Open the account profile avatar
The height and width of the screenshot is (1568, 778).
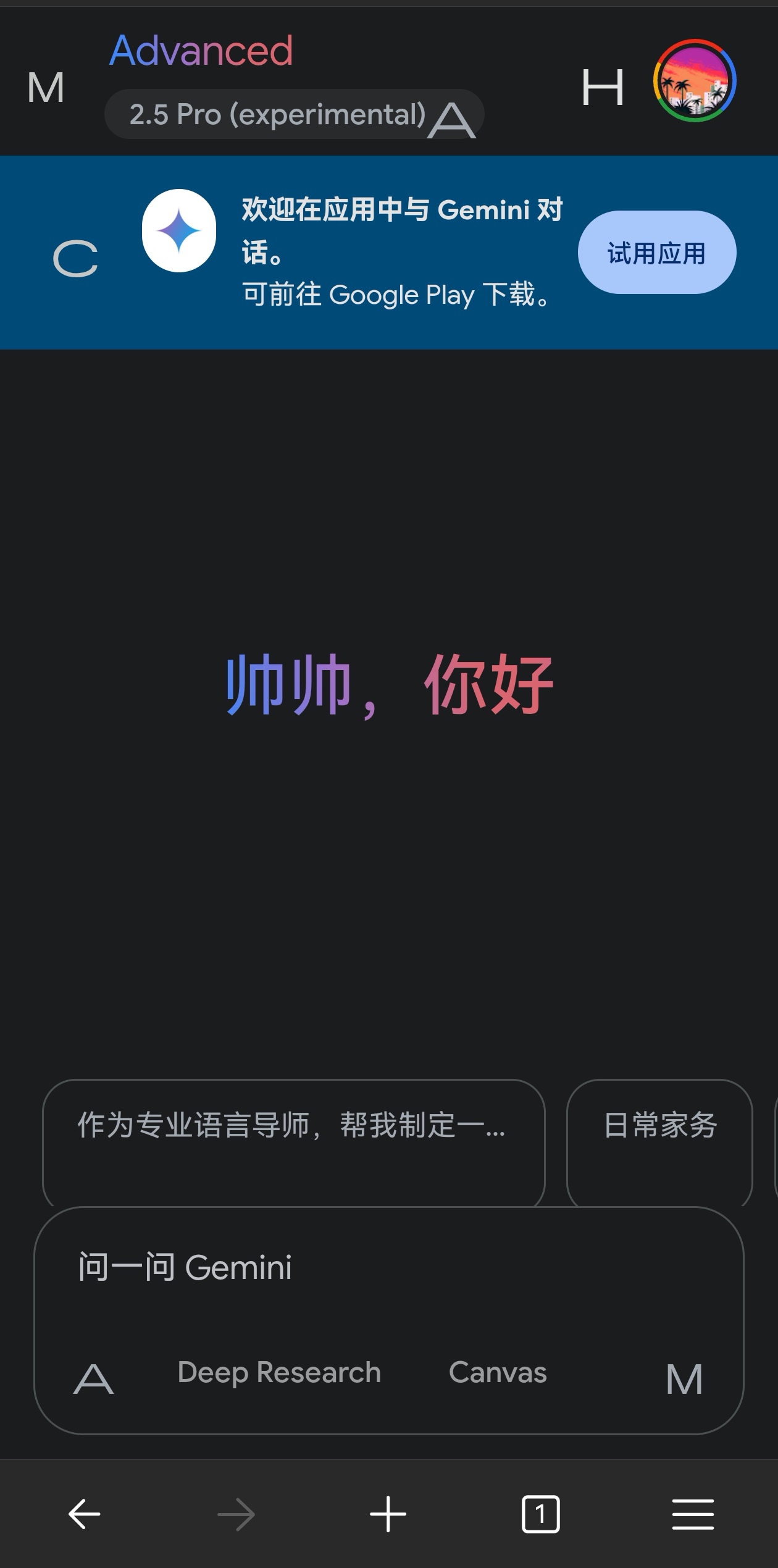coord(695,81)
